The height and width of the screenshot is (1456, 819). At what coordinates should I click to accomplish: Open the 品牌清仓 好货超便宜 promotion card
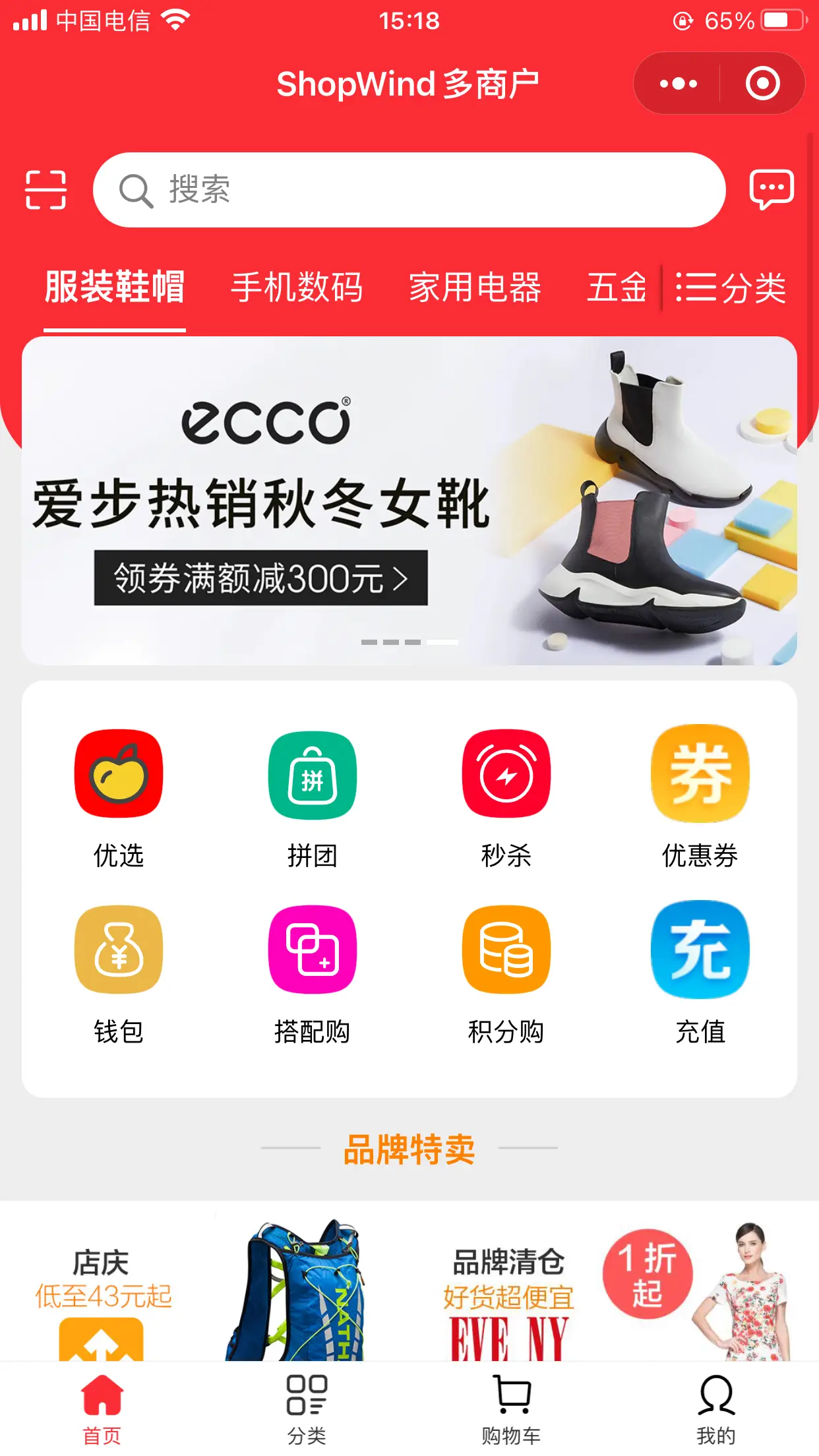point(613,1286)
